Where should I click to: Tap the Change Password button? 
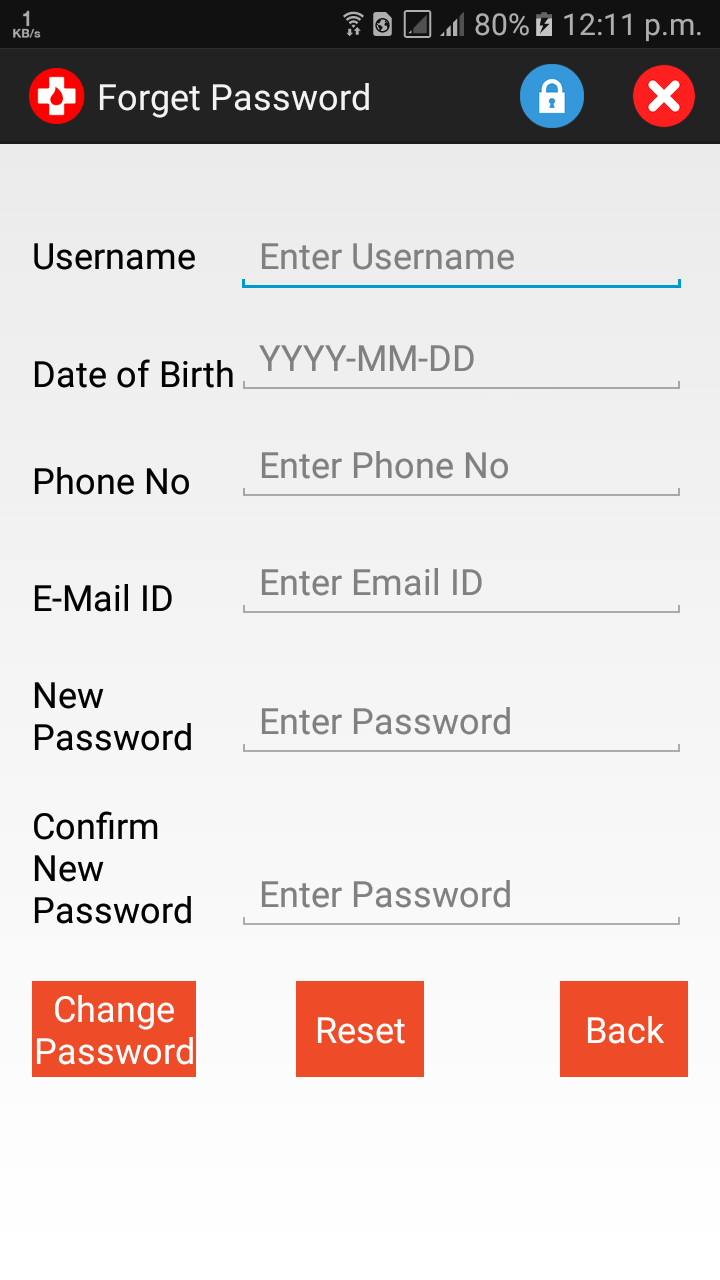tap(114, 1029)
